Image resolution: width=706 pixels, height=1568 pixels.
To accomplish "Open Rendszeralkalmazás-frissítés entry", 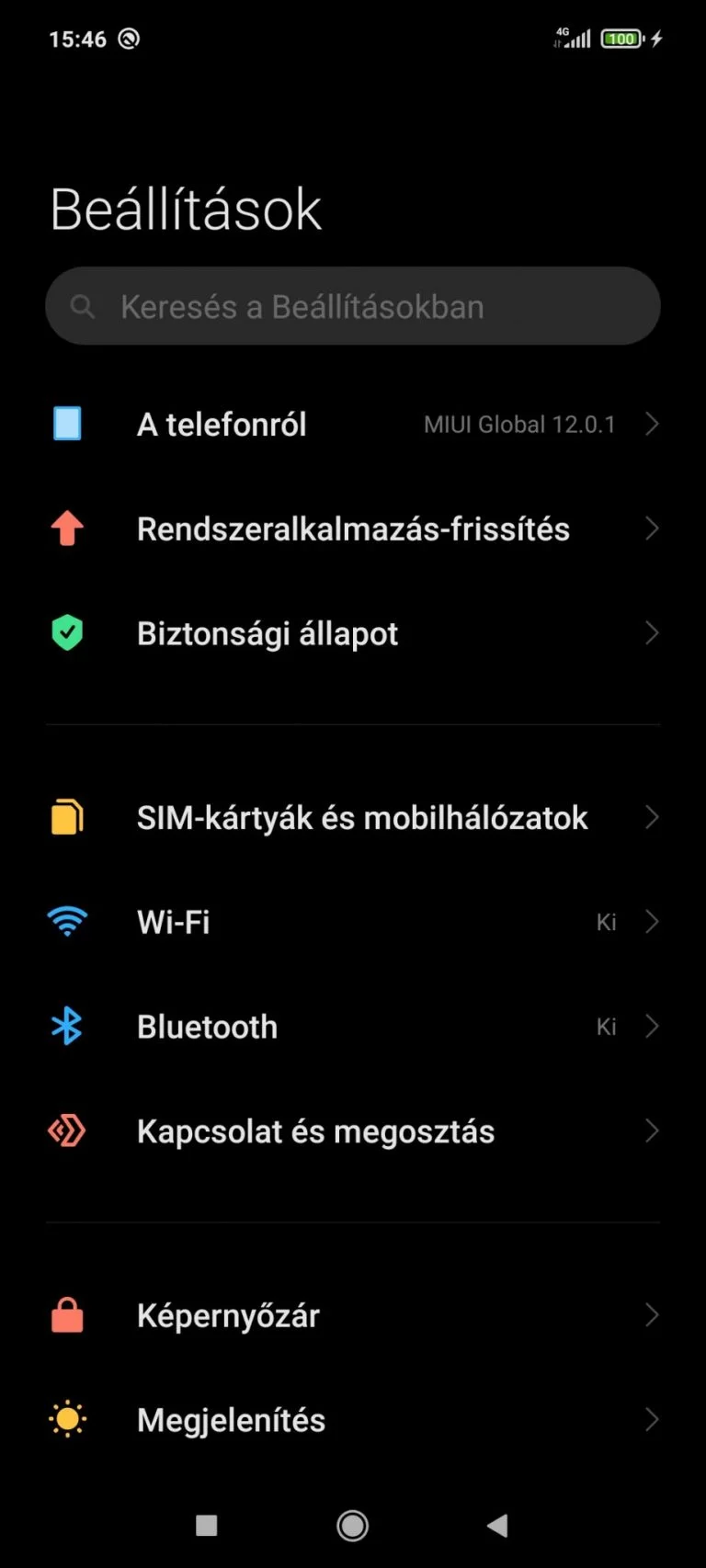I will pos(353,528).
